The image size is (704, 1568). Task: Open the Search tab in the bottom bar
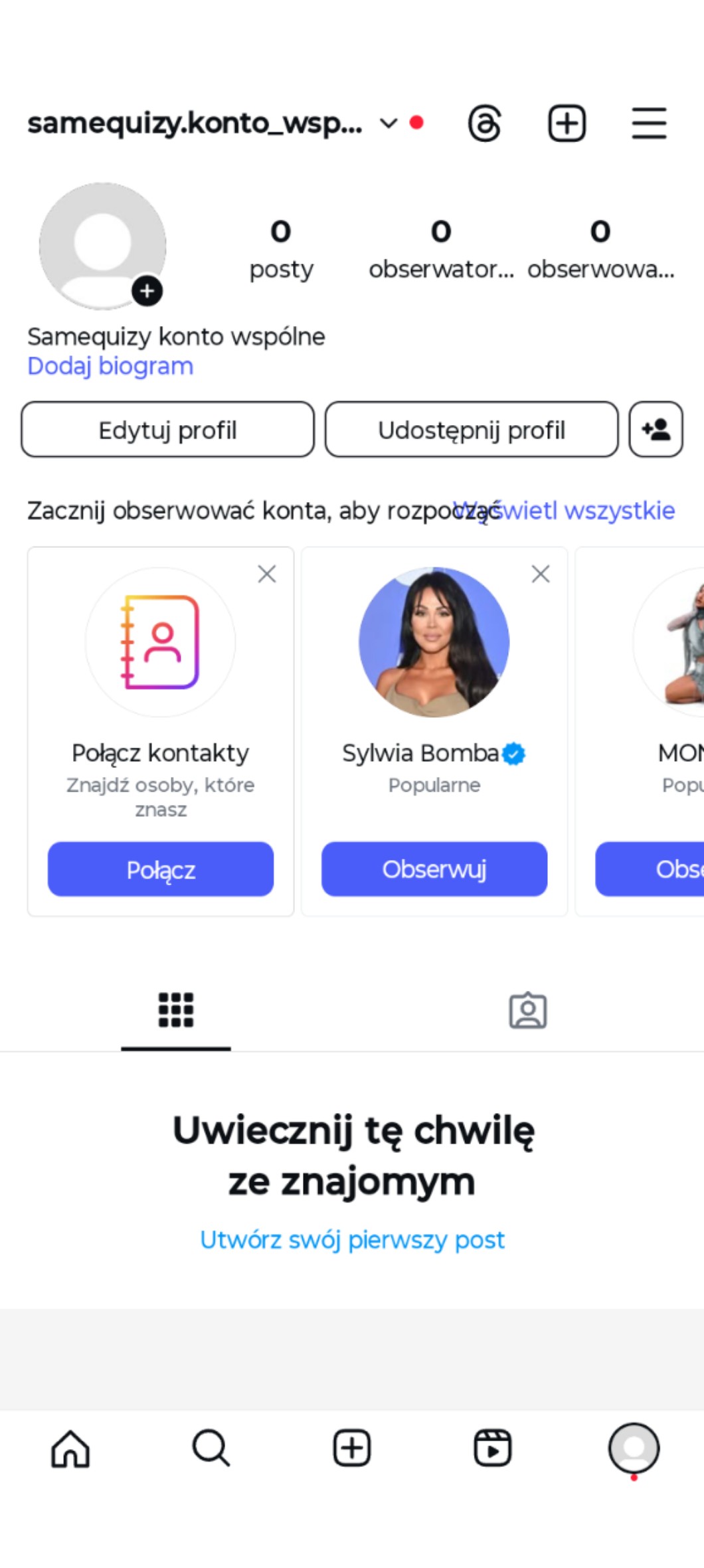211,1448
